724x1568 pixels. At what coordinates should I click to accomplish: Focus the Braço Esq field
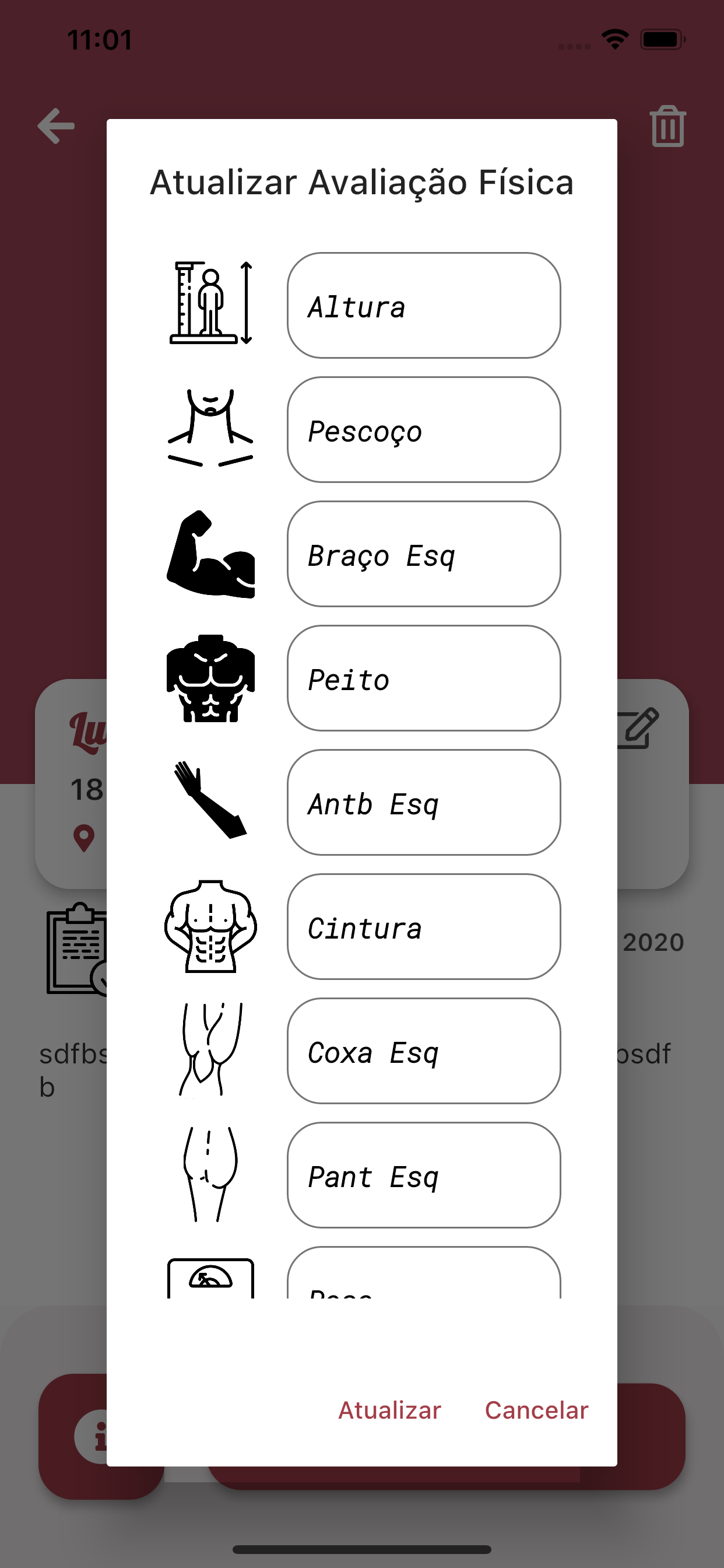423,554
